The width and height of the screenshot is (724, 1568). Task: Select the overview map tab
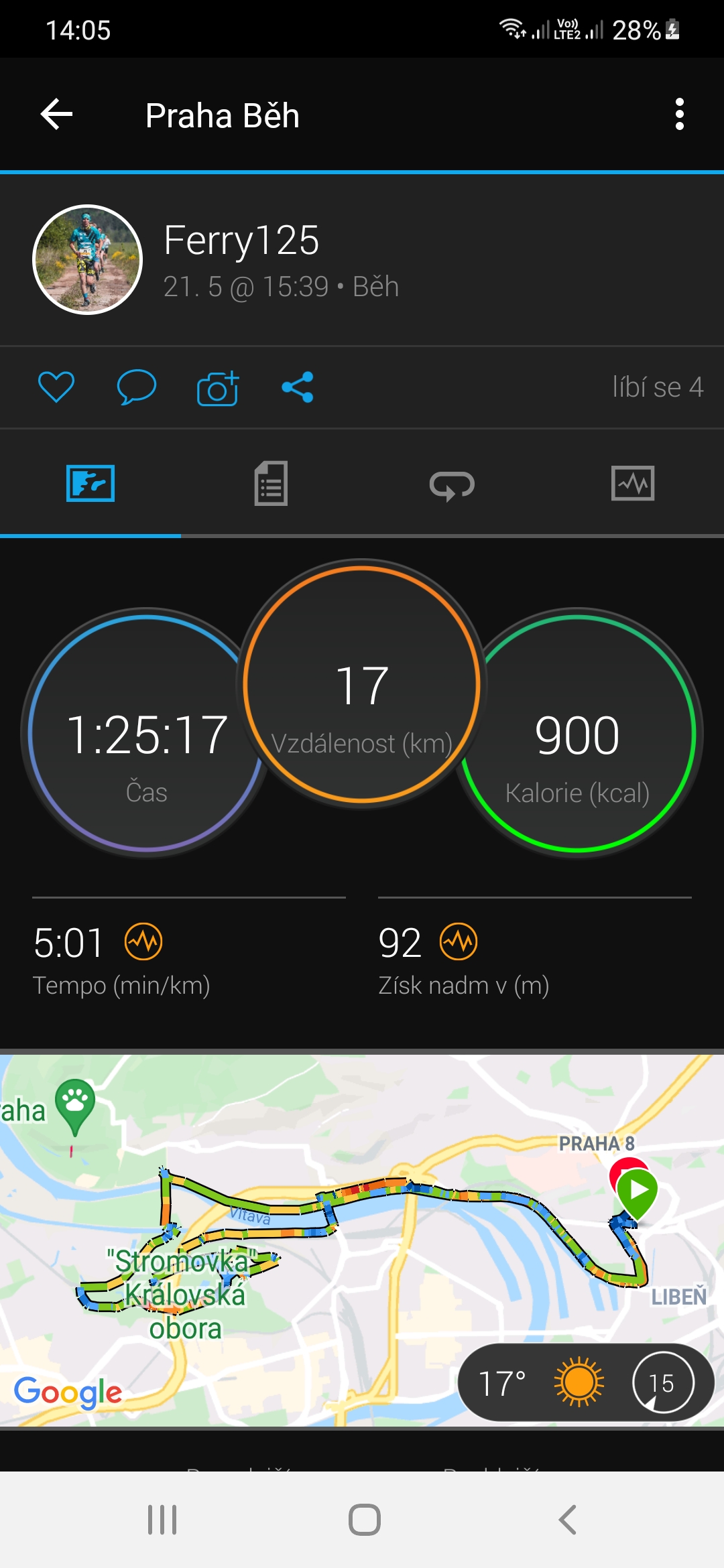(90, 483)
